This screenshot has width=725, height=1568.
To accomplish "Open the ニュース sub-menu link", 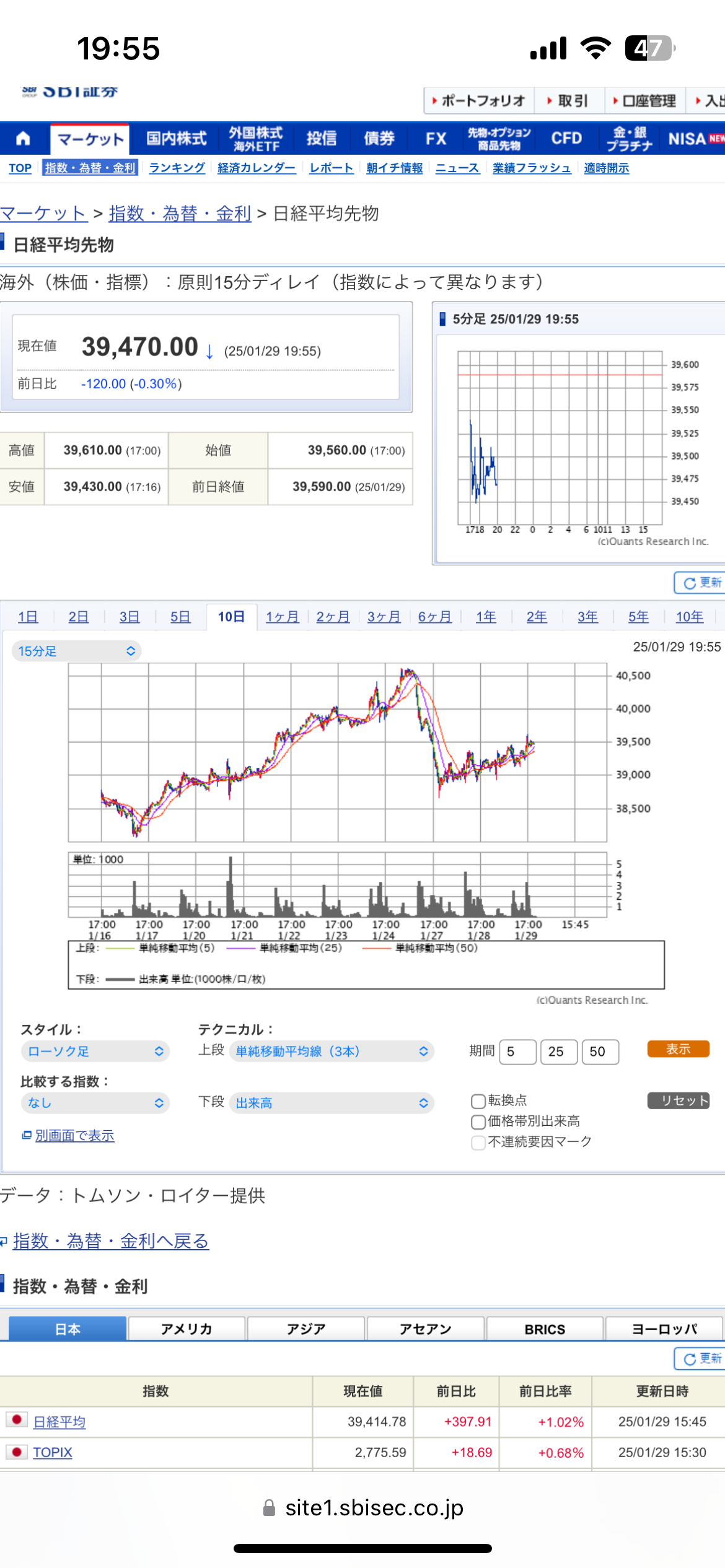I will [x=457, y=168].
